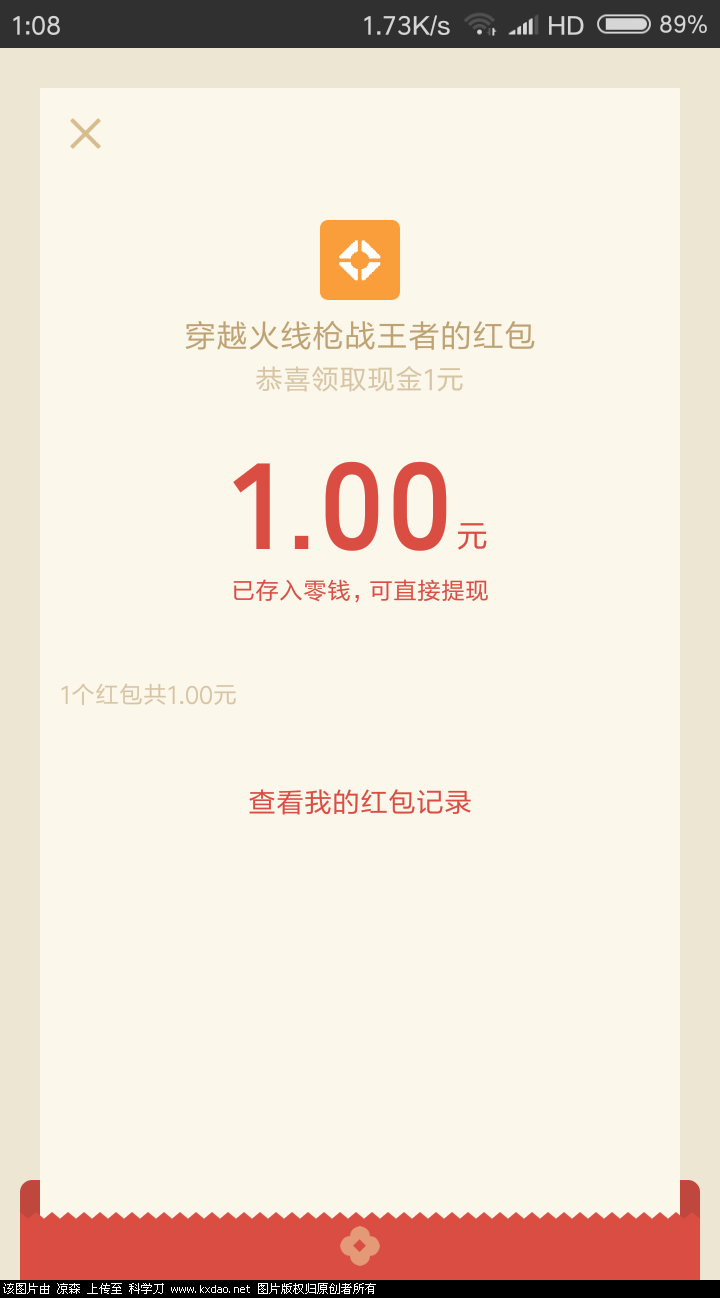Tap the title 穿越火线枪战王者的红包
Viewport: 720px width, 1298px height.
pos(360,336)
